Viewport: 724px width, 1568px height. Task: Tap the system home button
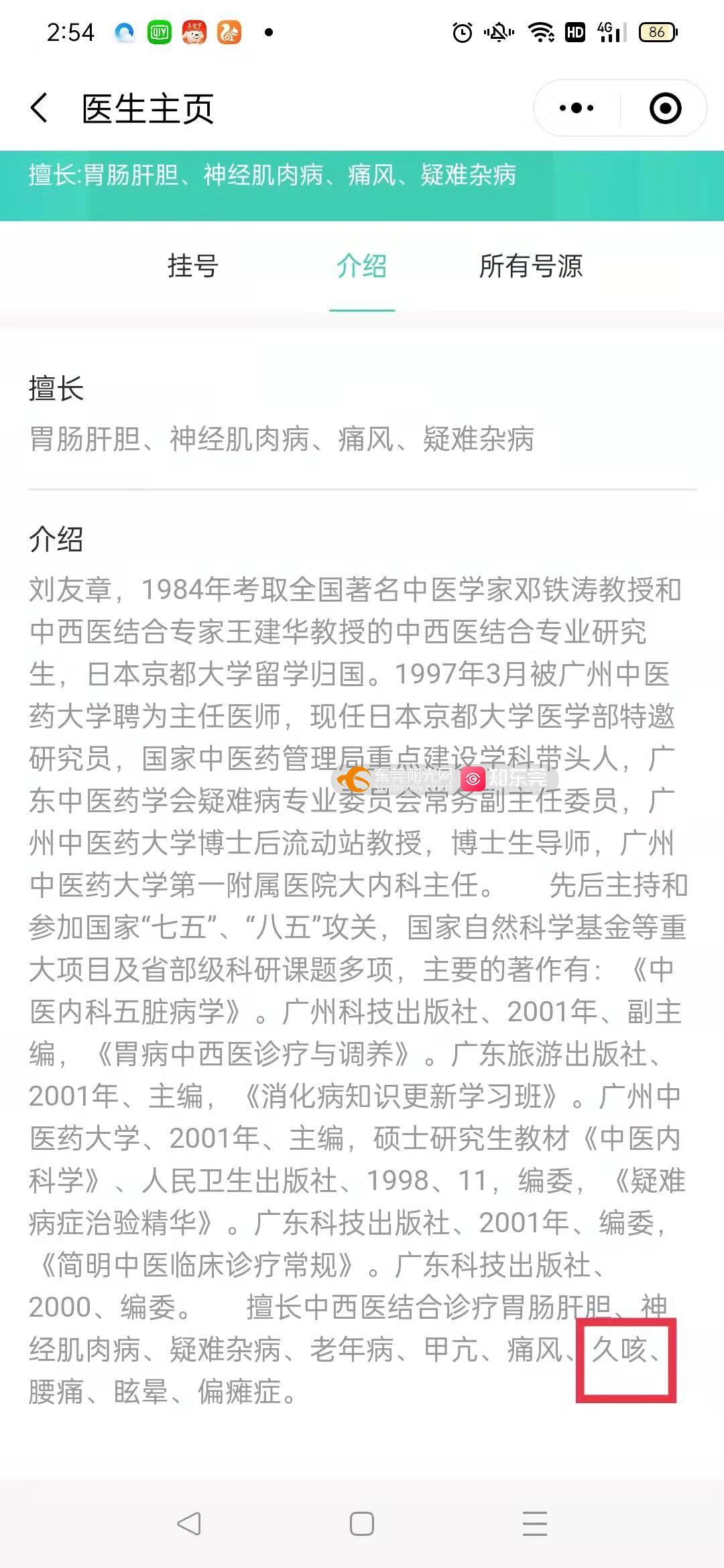[362, 1523]
